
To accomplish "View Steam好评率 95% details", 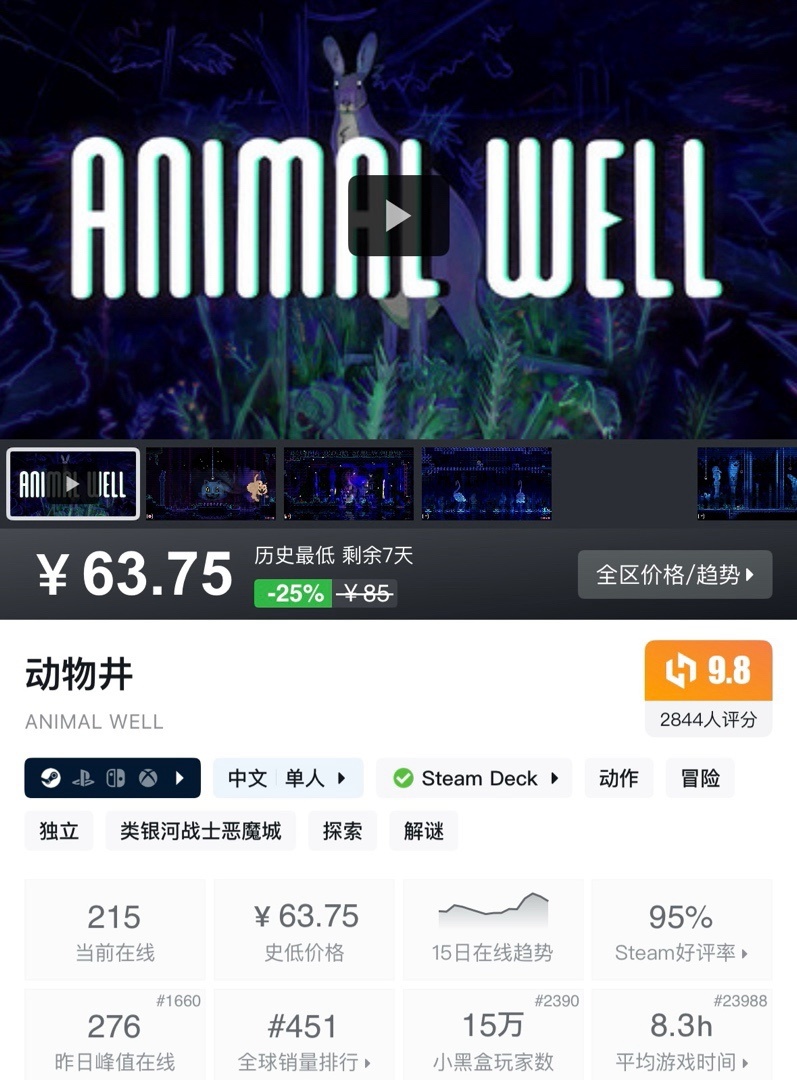I will click(681, 931).
